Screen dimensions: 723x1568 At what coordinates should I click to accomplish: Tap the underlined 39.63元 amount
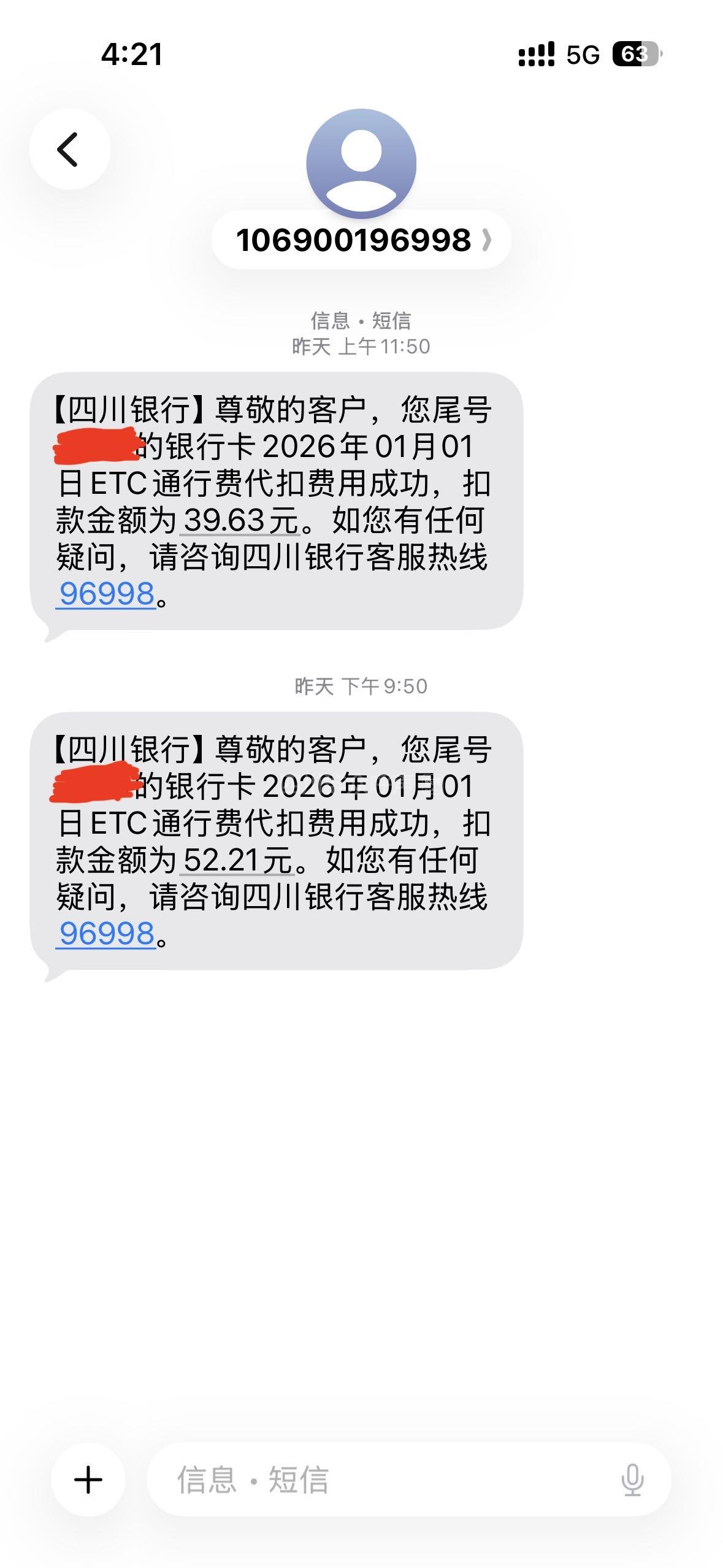[241, 520]
